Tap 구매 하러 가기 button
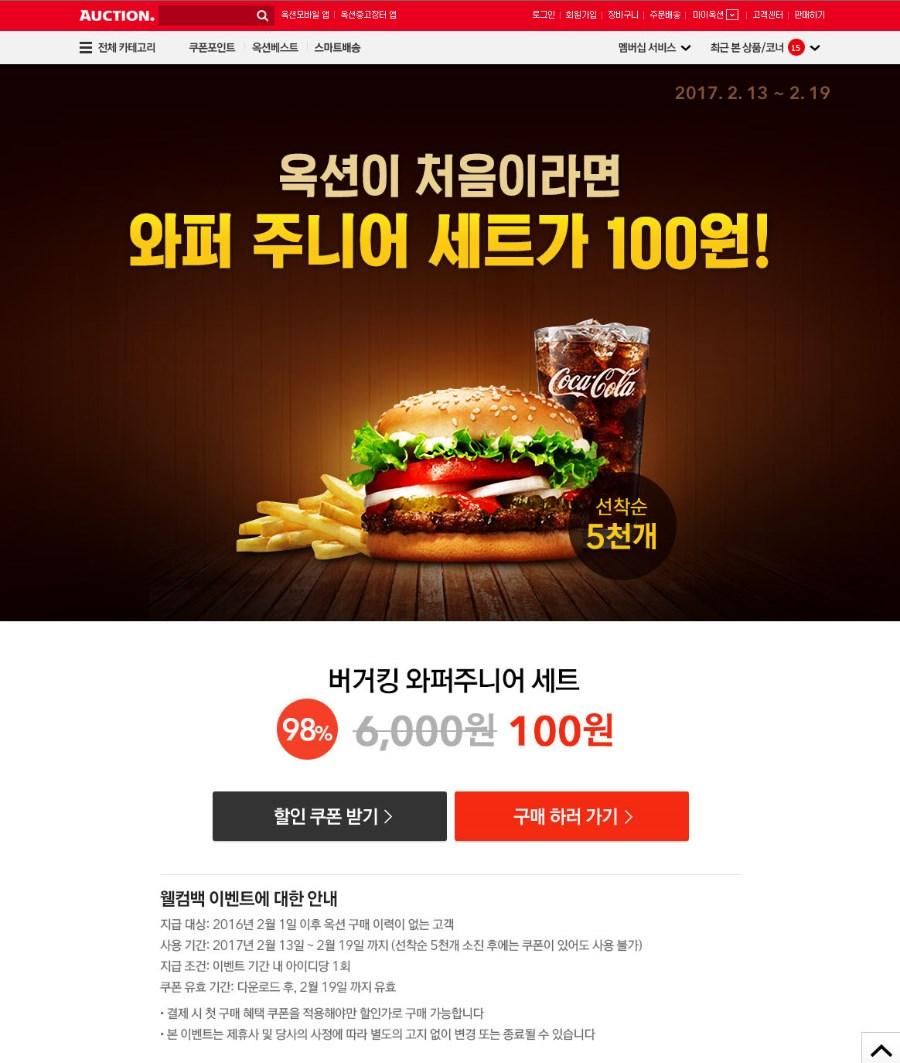This screenshot has width=900, height=1063. pyautogui.click(x=571, y=816)
